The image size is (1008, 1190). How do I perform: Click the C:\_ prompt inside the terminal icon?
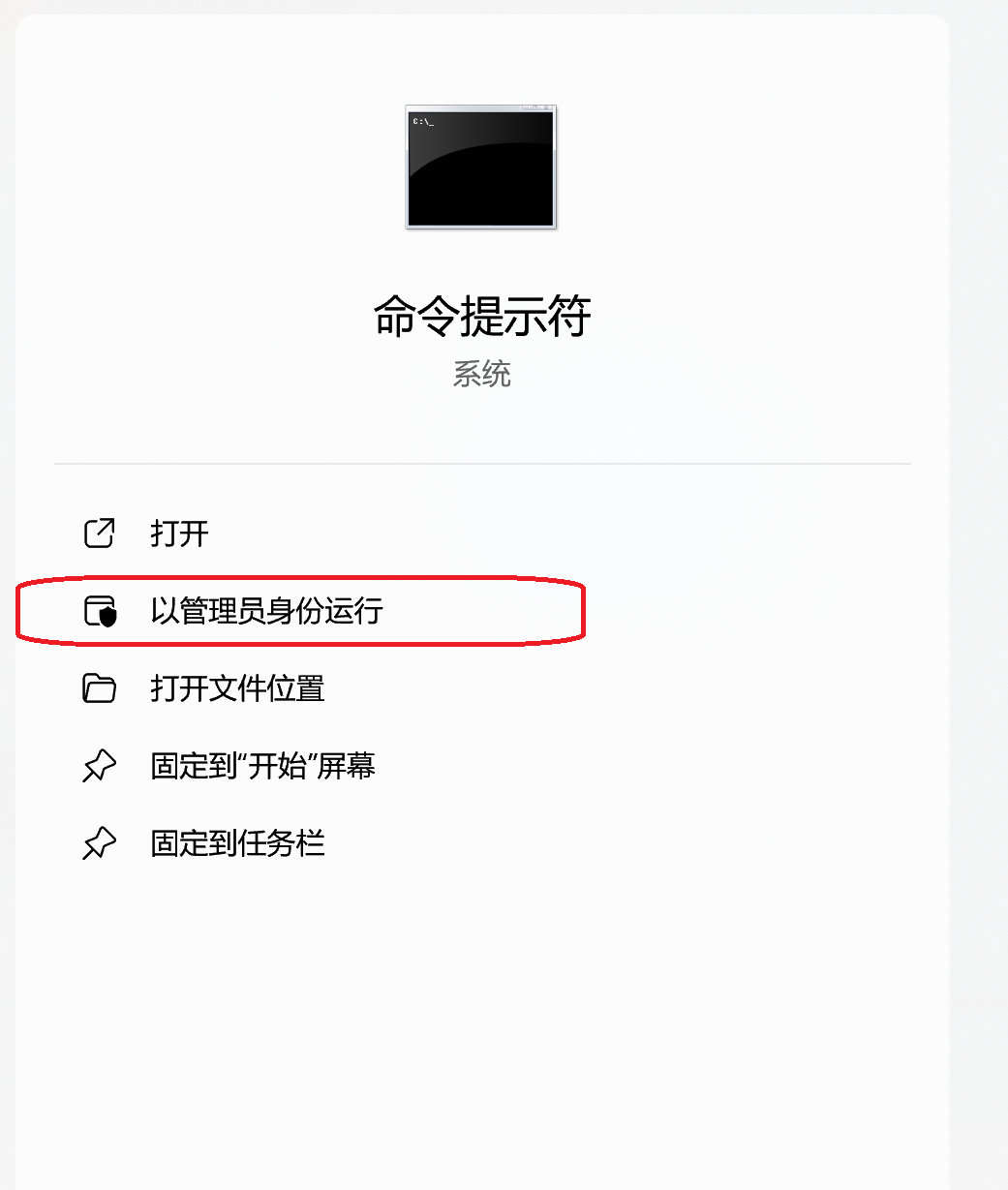pyautogui.click(x=424, y=122)
